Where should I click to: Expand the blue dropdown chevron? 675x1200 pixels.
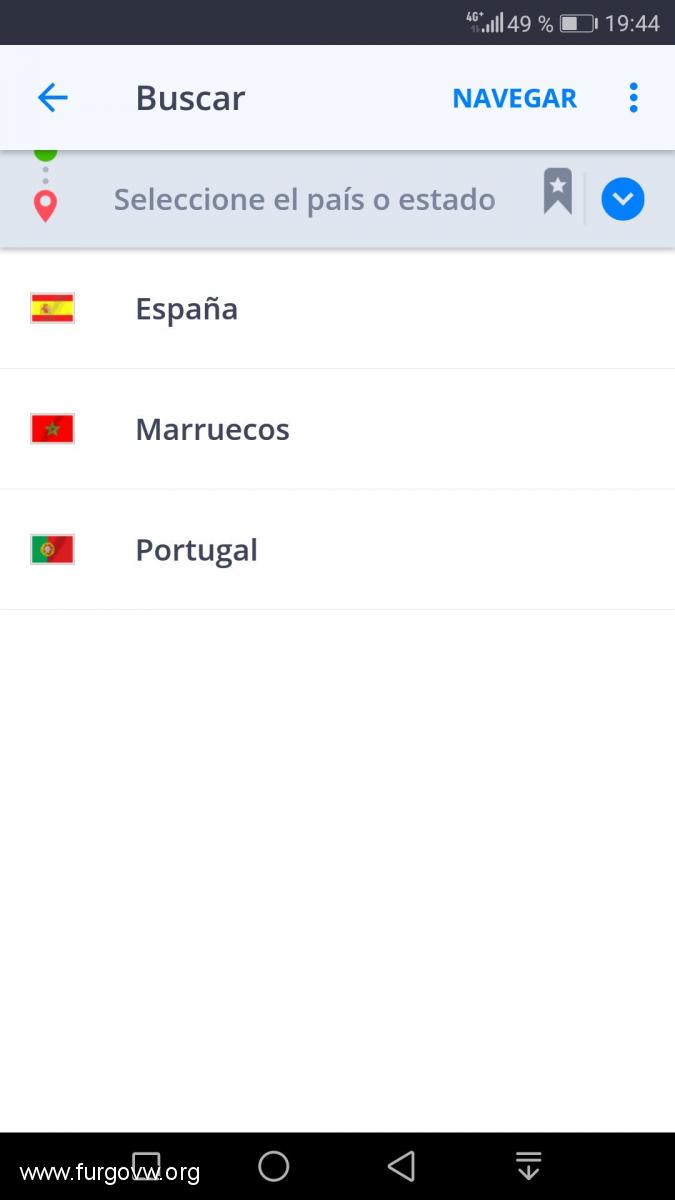pos(623,199)
